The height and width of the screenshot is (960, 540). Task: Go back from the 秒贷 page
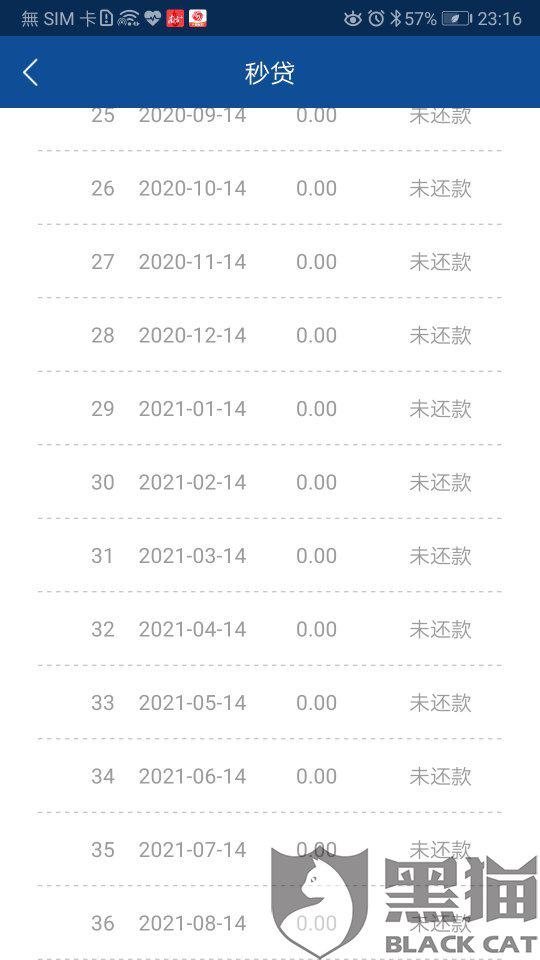pyautogui.click(x=30, y=73)
